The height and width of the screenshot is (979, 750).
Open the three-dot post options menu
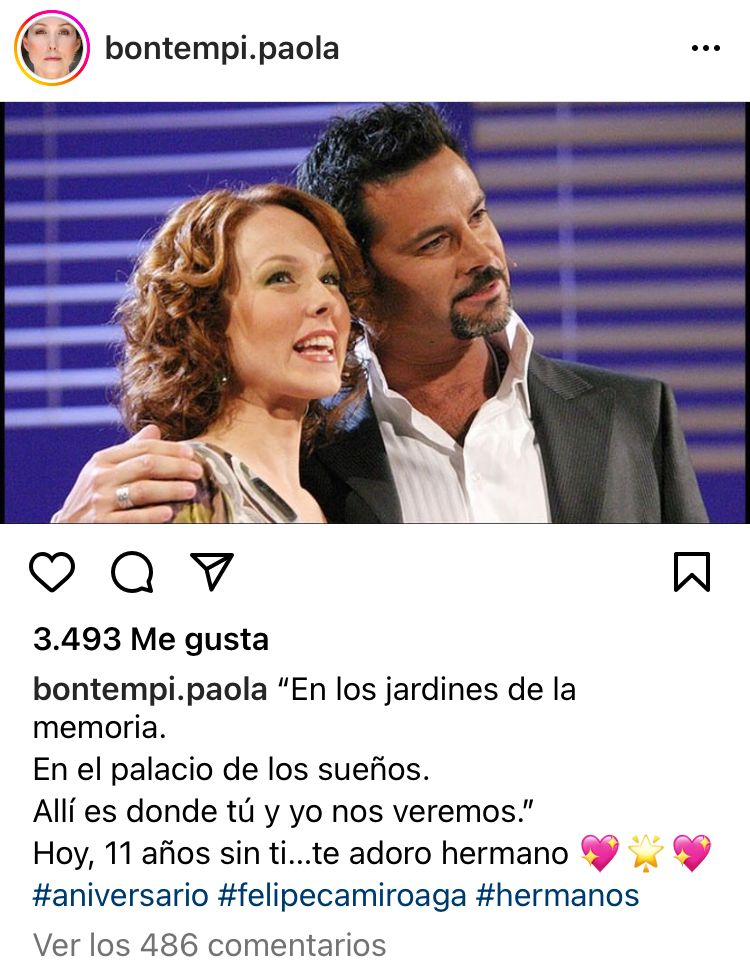[x=705, y=48]
